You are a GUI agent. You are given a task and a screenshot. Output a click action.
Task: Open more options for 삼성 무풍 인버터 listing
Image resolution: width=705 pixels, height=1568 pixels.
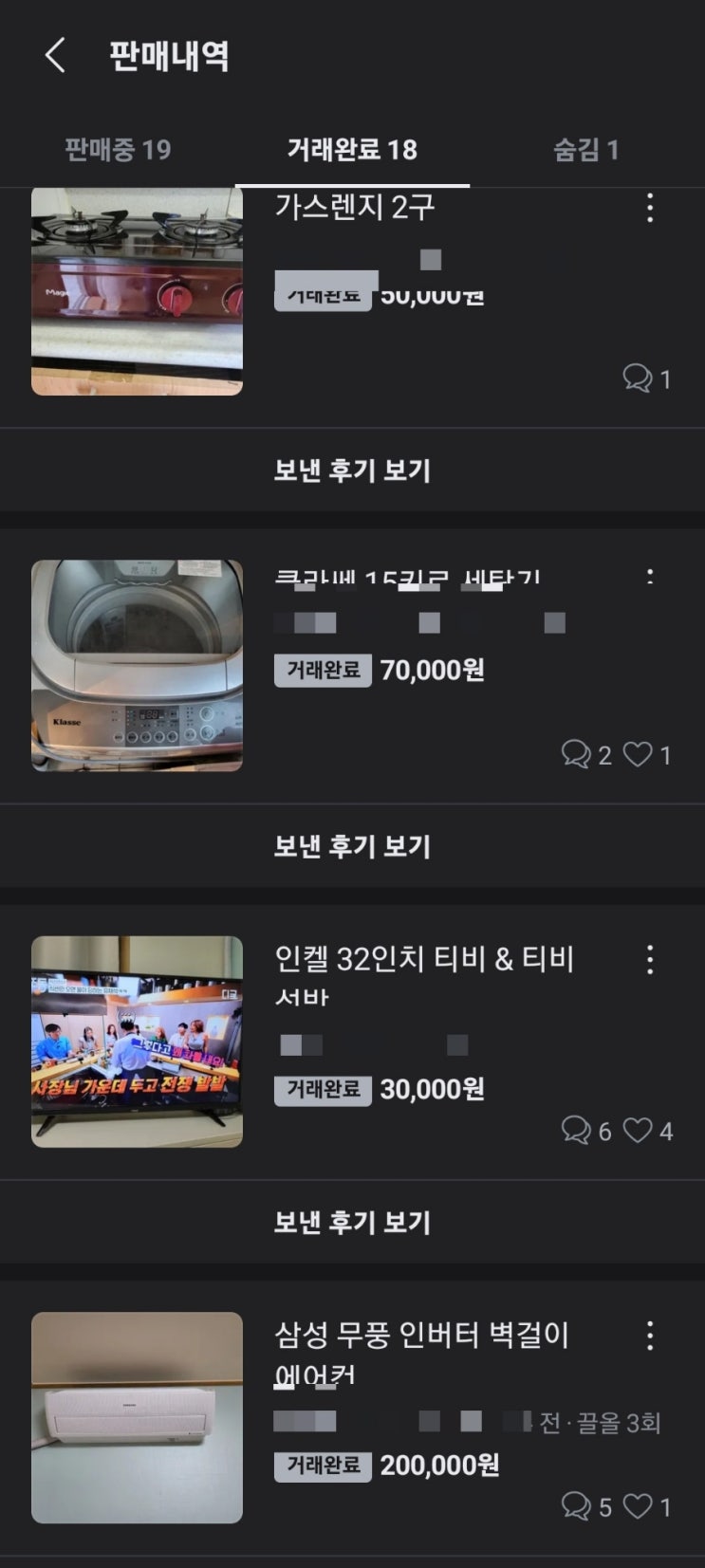(650, 1336)
